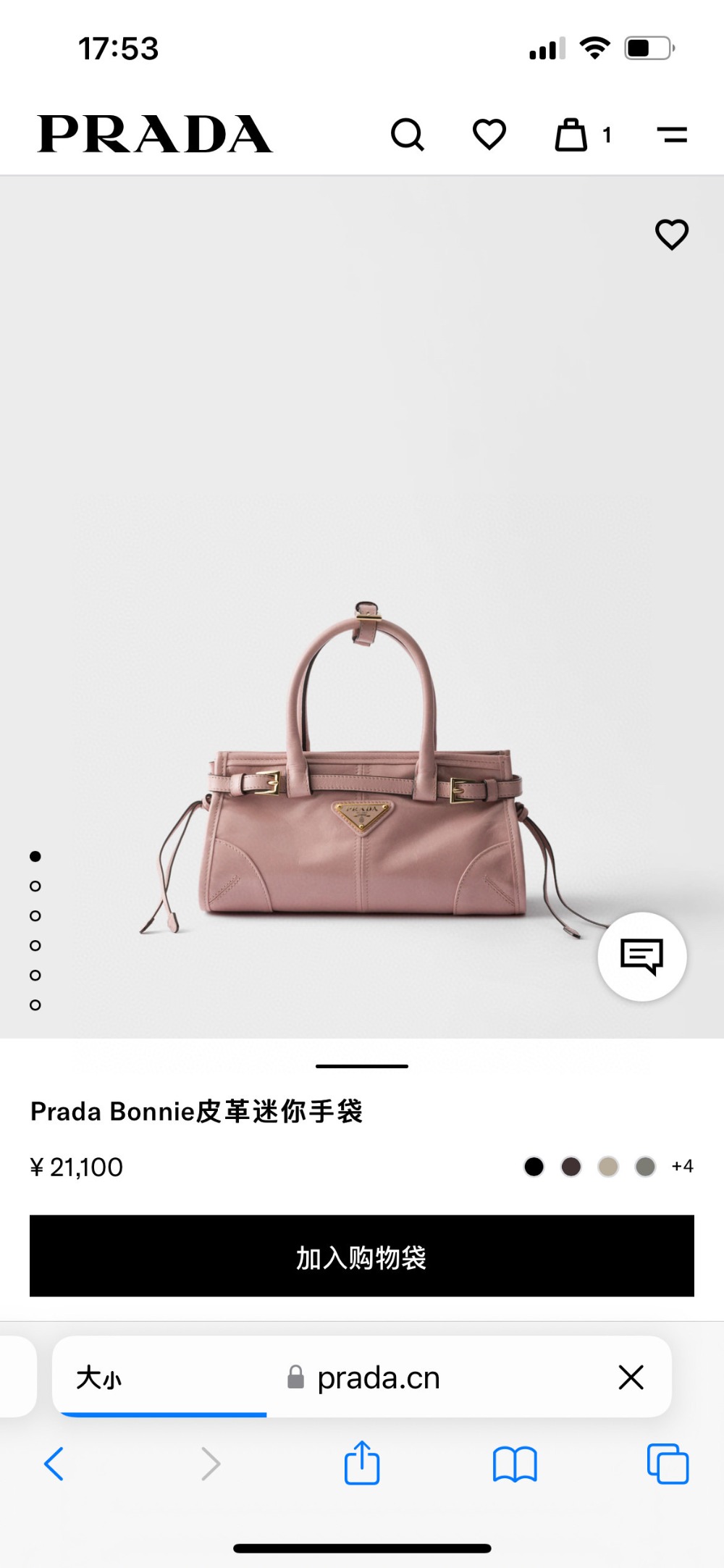724x1568 pixels.
Task: Open the Prada search icon
Action: click(x=408, y=135)
